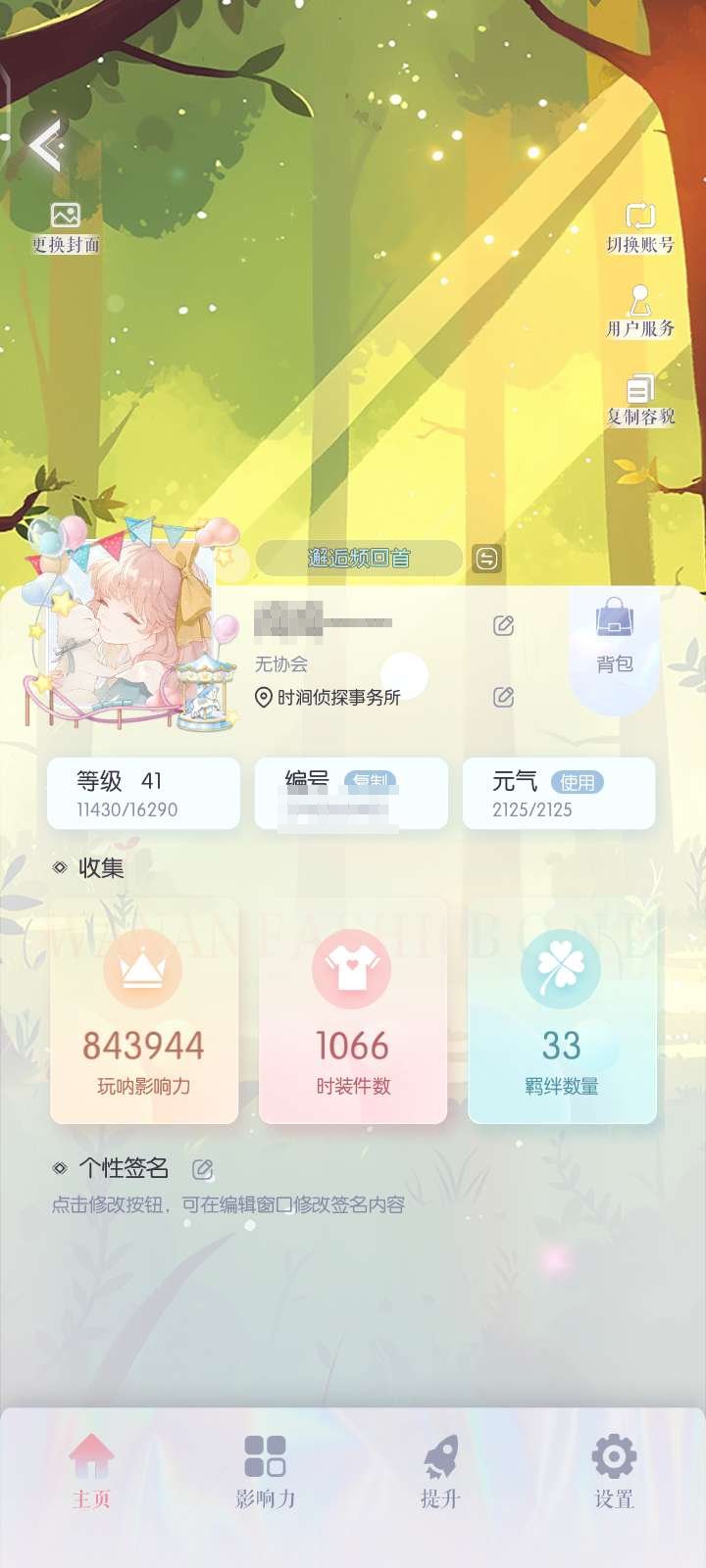Tap the back arrow icon
The height and width of the screenshot is (1568, 706).
(x=46, y=146)
